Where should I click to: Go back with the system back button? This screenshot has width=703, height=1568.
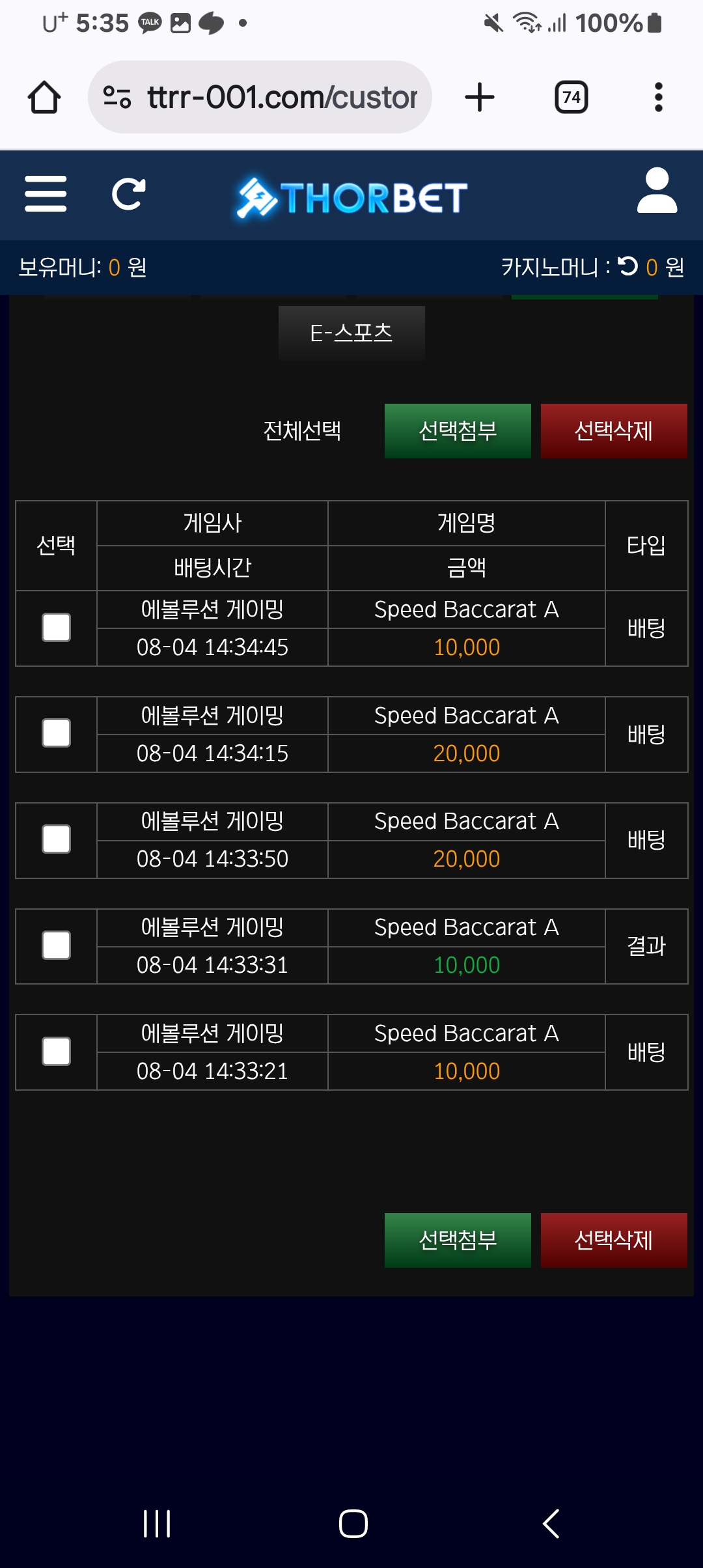click(x=551, y=1524)
